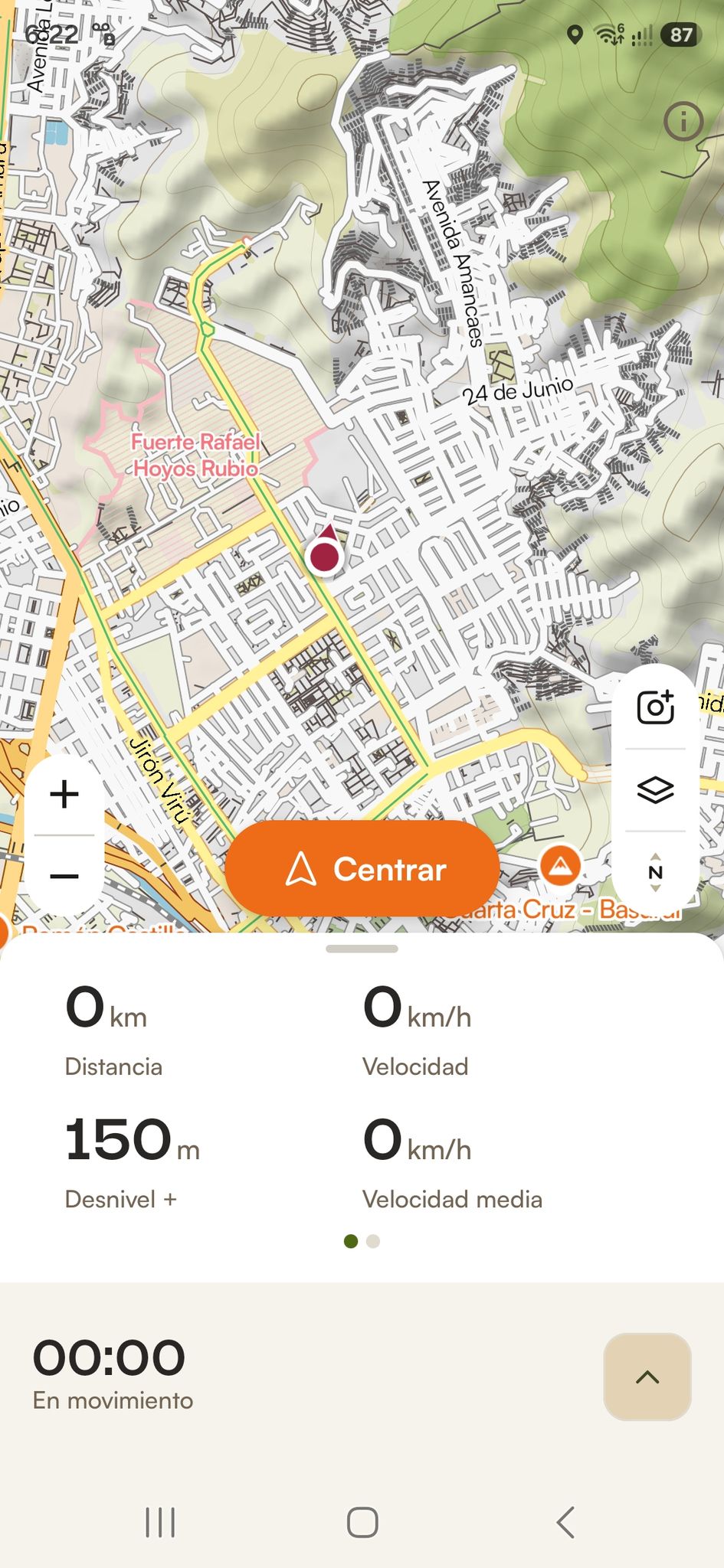Open the map info icon
724x1568 pixels.
coord(683,121)
